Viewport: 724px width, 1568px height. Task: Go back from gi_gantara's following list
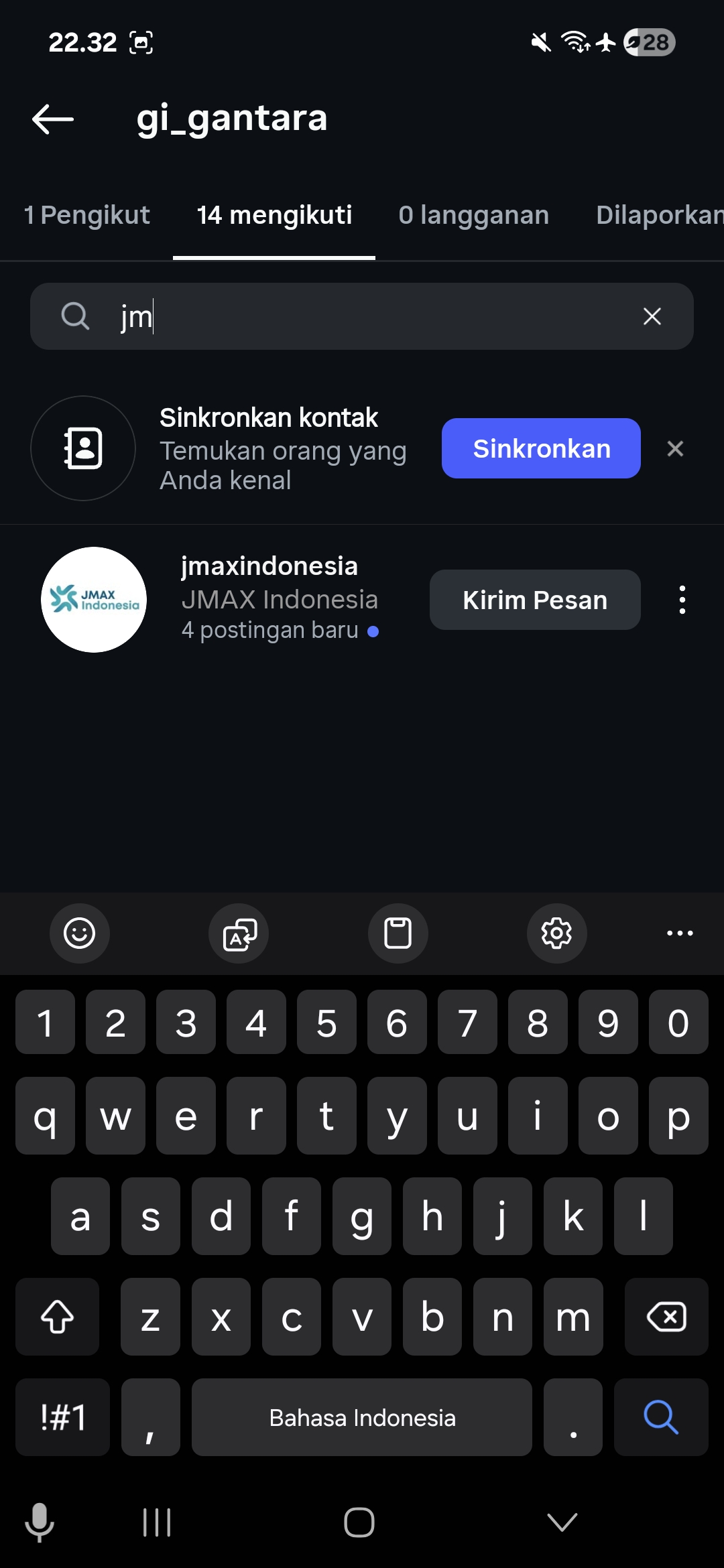(53, 119)
